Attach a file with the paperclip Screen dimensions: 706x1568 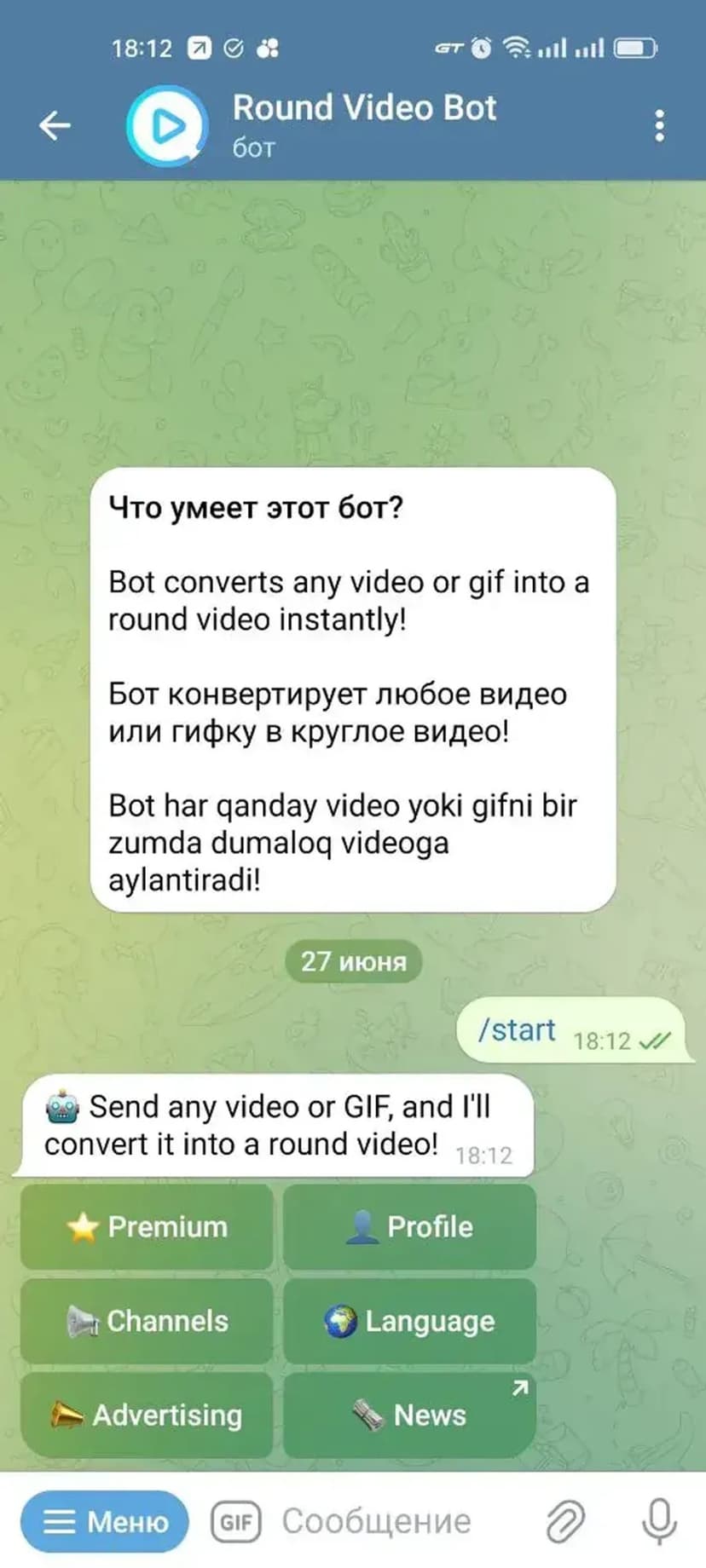click(x=565, y=1521)
